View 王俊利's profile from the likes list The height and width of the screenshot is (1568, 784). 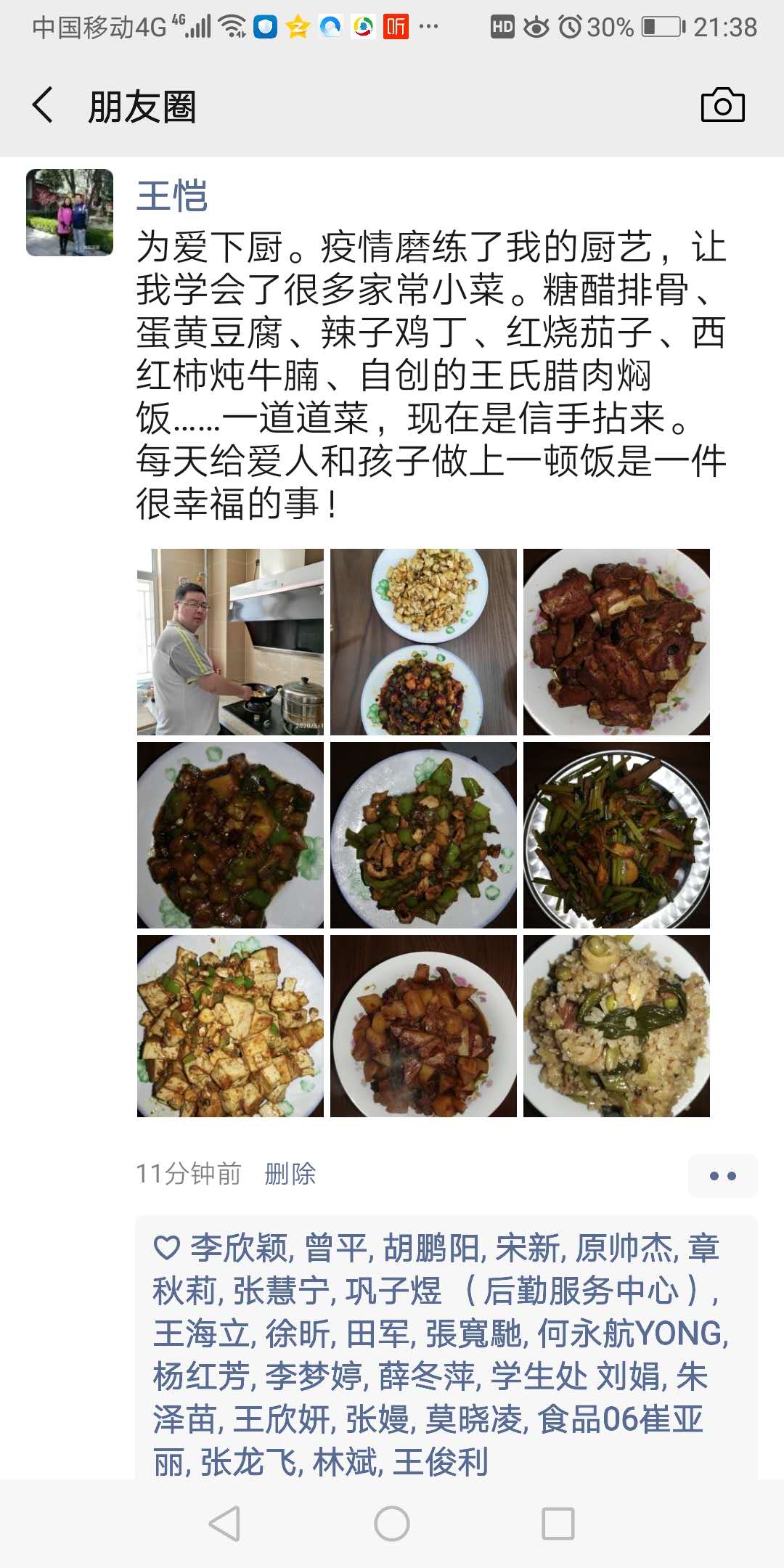click(440, 1461)
